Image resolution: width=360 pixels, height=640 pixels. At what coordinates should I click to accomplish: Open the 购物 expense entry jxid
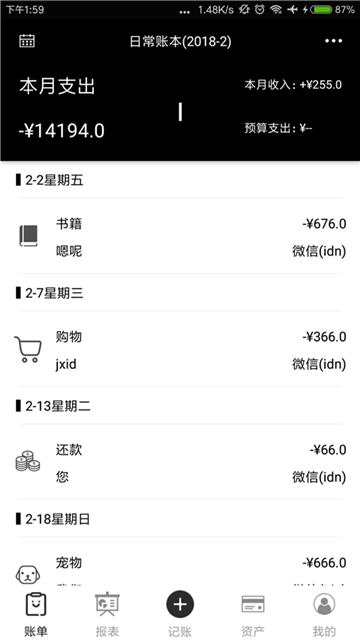(x=180, y=350)
